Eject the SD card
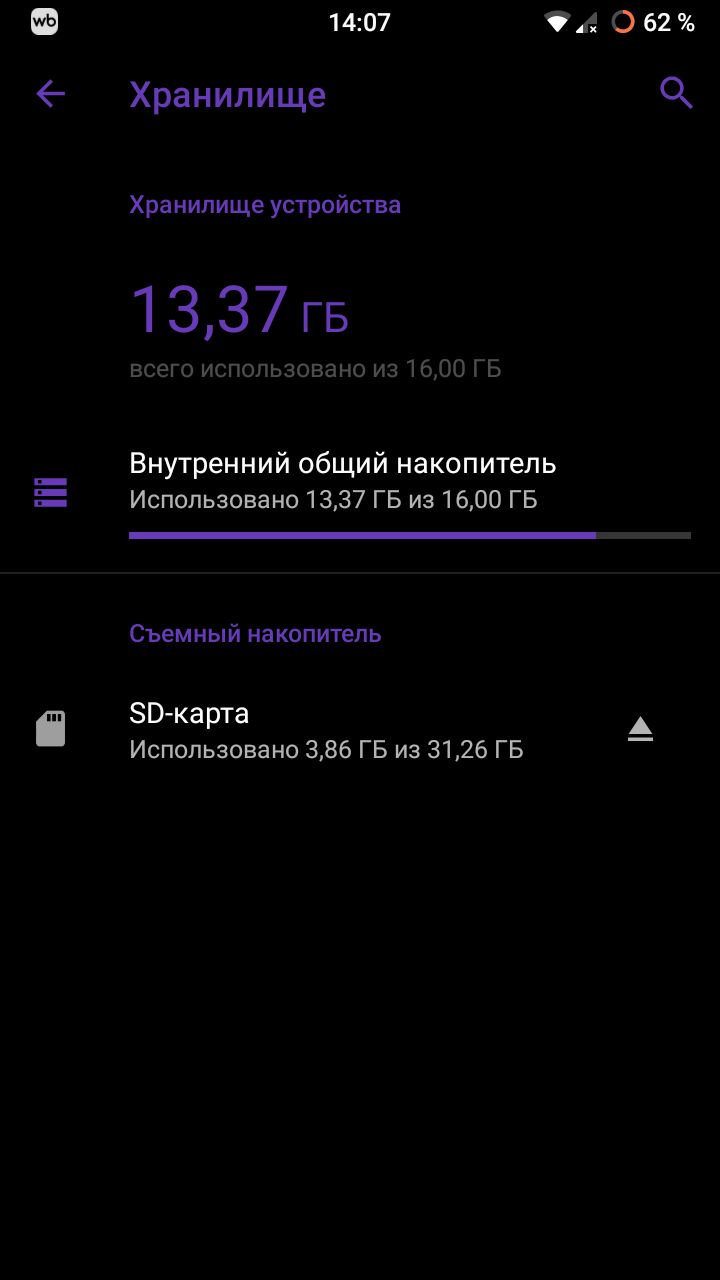720x1280 pixels. 640,730
